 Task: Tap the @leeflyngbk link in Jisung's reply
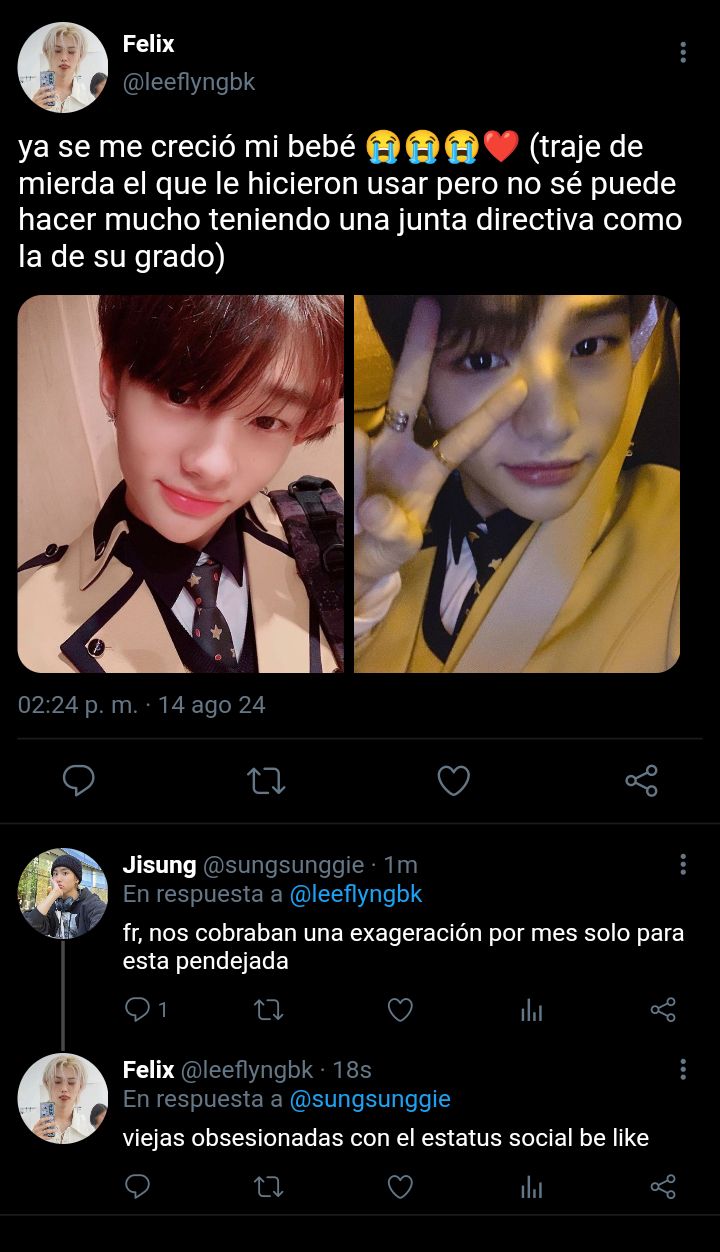pyautogui.click(x=356, y=894)
